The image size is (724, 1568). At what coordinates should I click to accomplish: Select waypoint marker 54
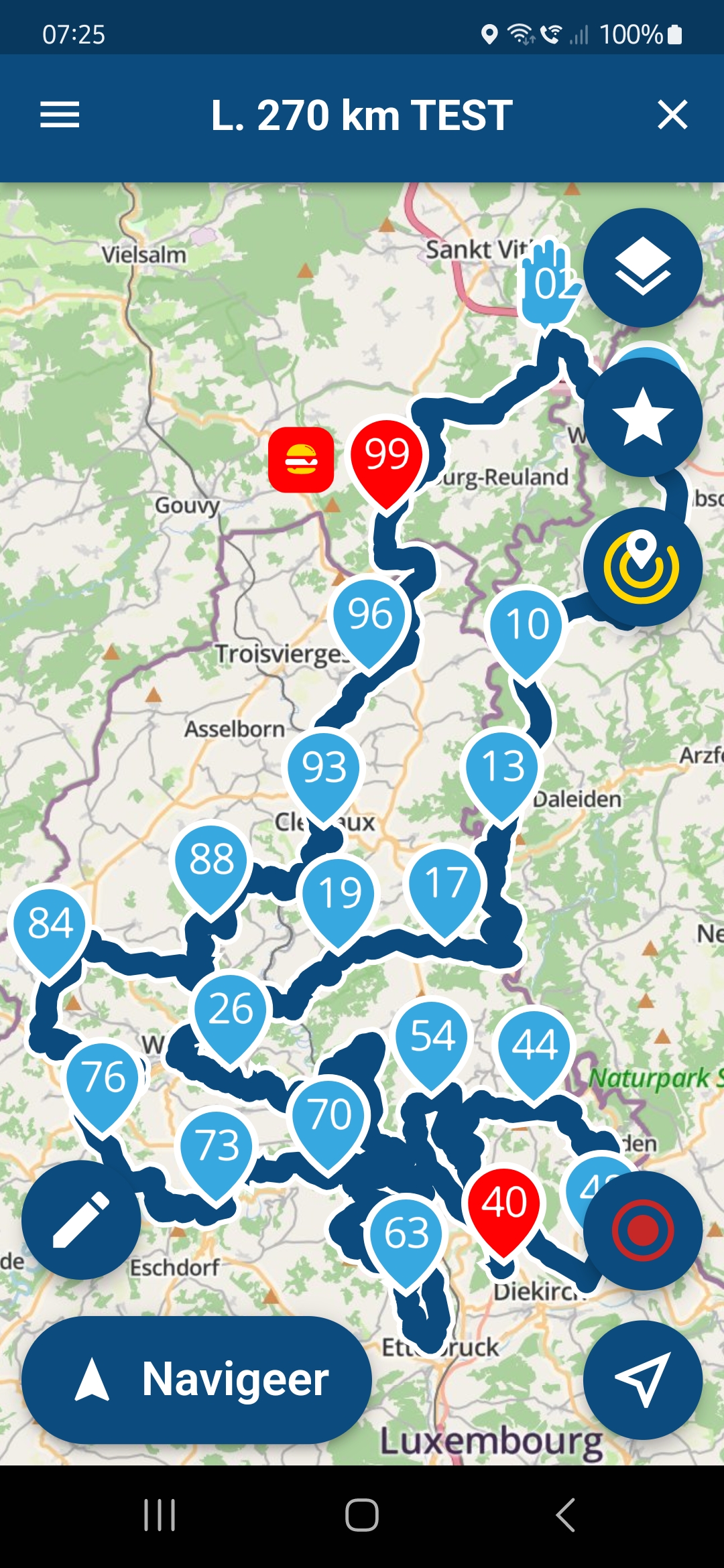click(x=432, y=1037)
